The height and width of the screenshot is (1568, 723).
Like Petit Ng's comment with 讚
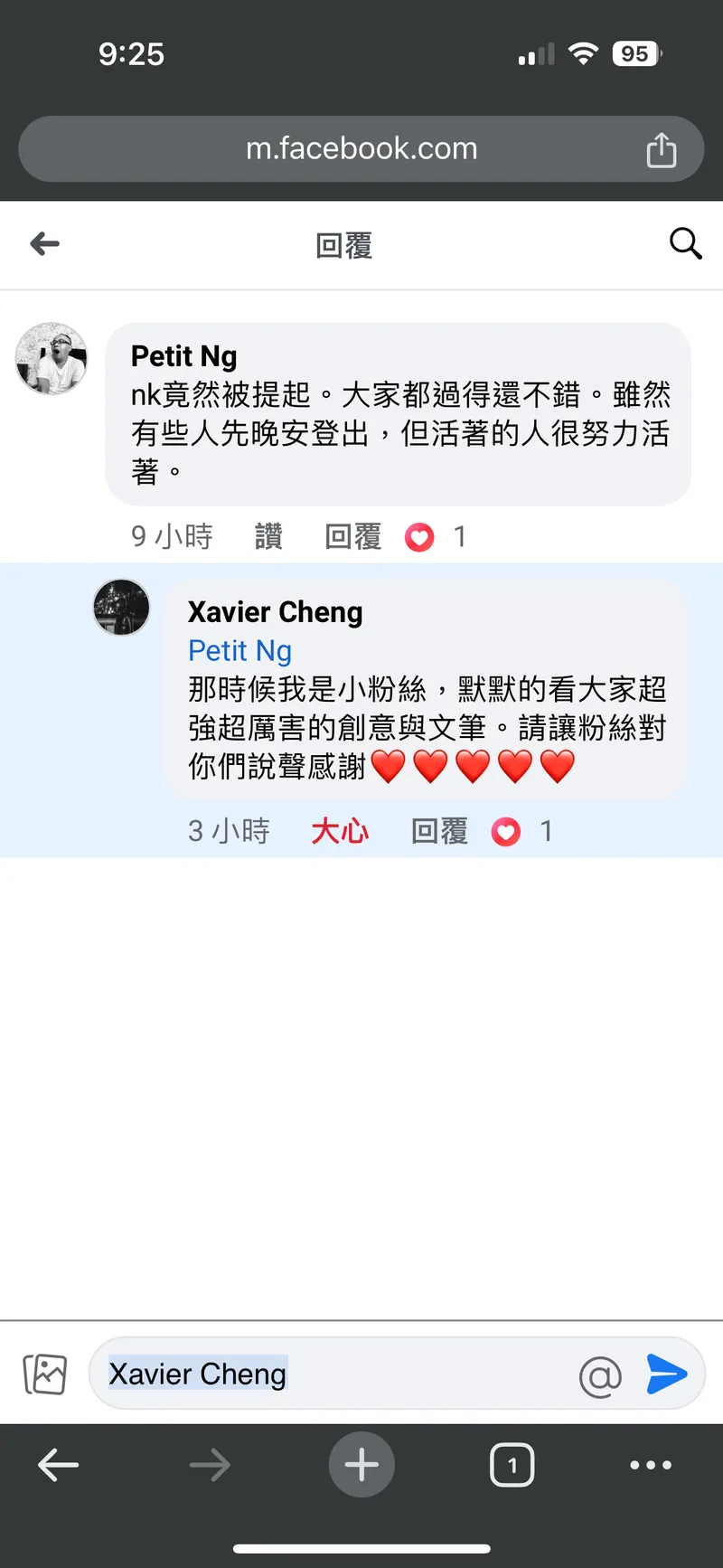(x=268, y=536)
